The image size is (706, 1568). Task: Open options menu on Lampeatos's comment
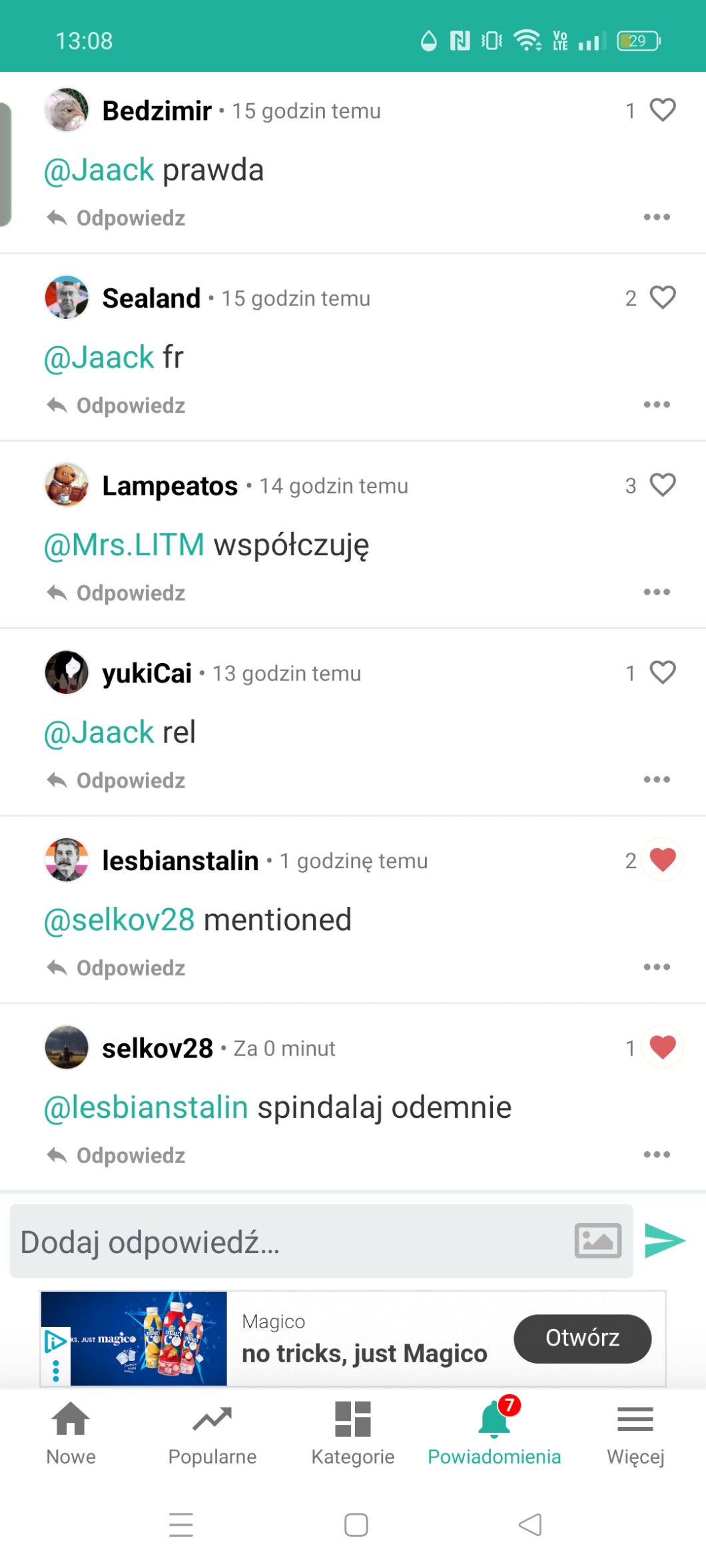pos(657,592)
